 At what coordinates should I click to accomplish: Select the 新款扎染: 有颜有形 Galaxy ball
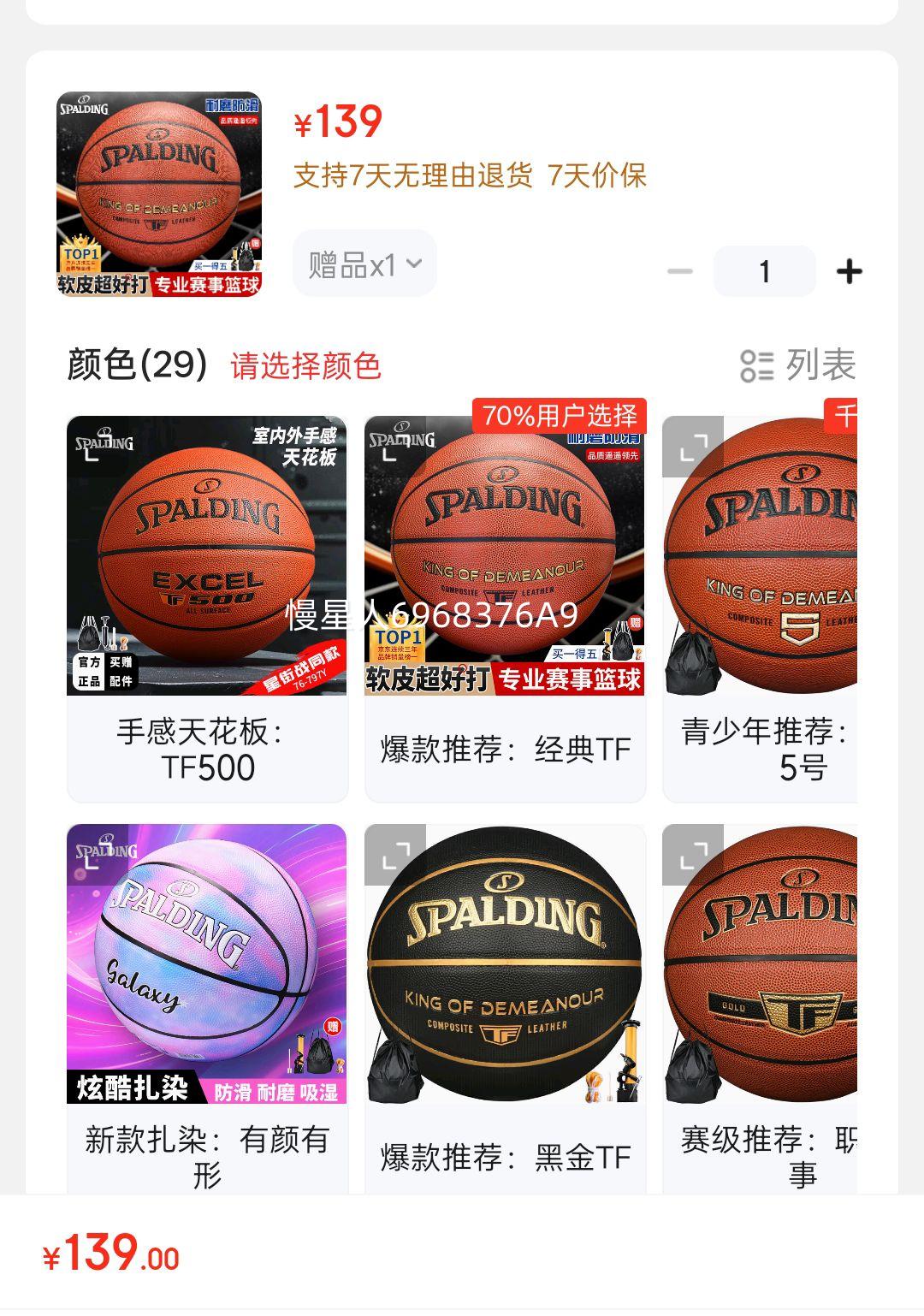pos(207,1010)
